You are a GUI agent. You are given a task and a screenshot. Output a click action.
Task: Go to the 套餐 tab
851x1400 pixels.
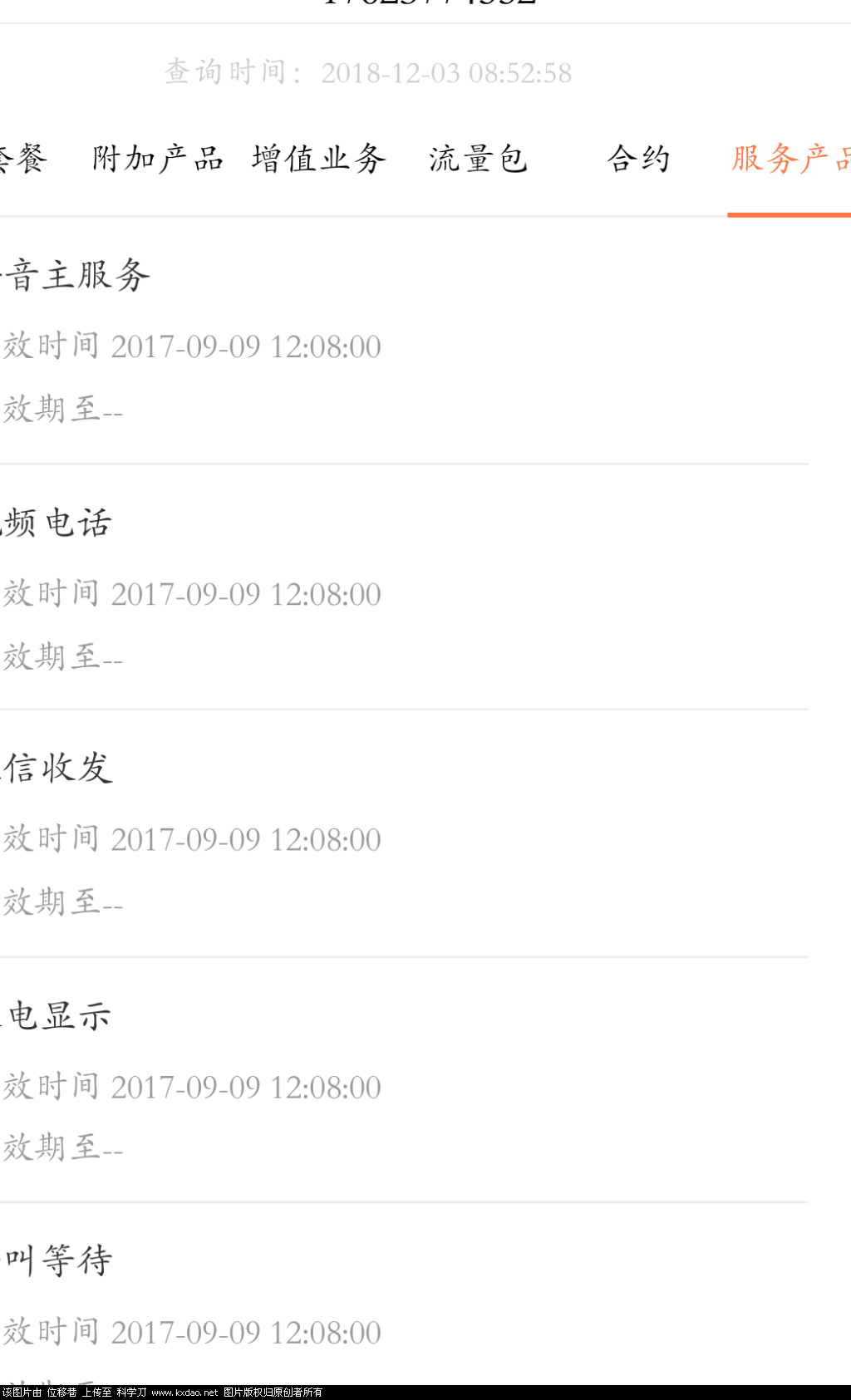[22, 159]
